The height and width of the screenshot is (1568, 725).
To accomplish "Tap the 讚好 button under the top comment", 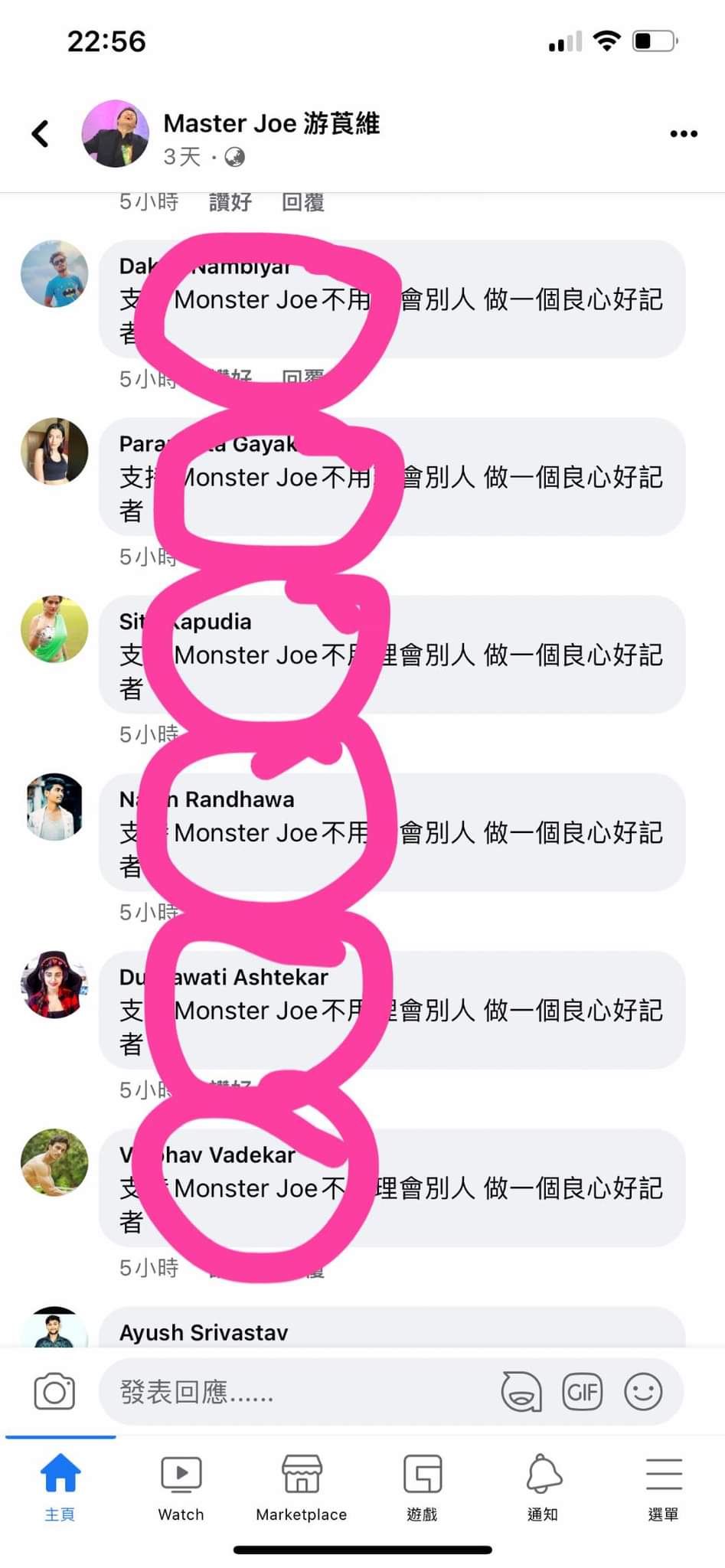I will 230,202.
